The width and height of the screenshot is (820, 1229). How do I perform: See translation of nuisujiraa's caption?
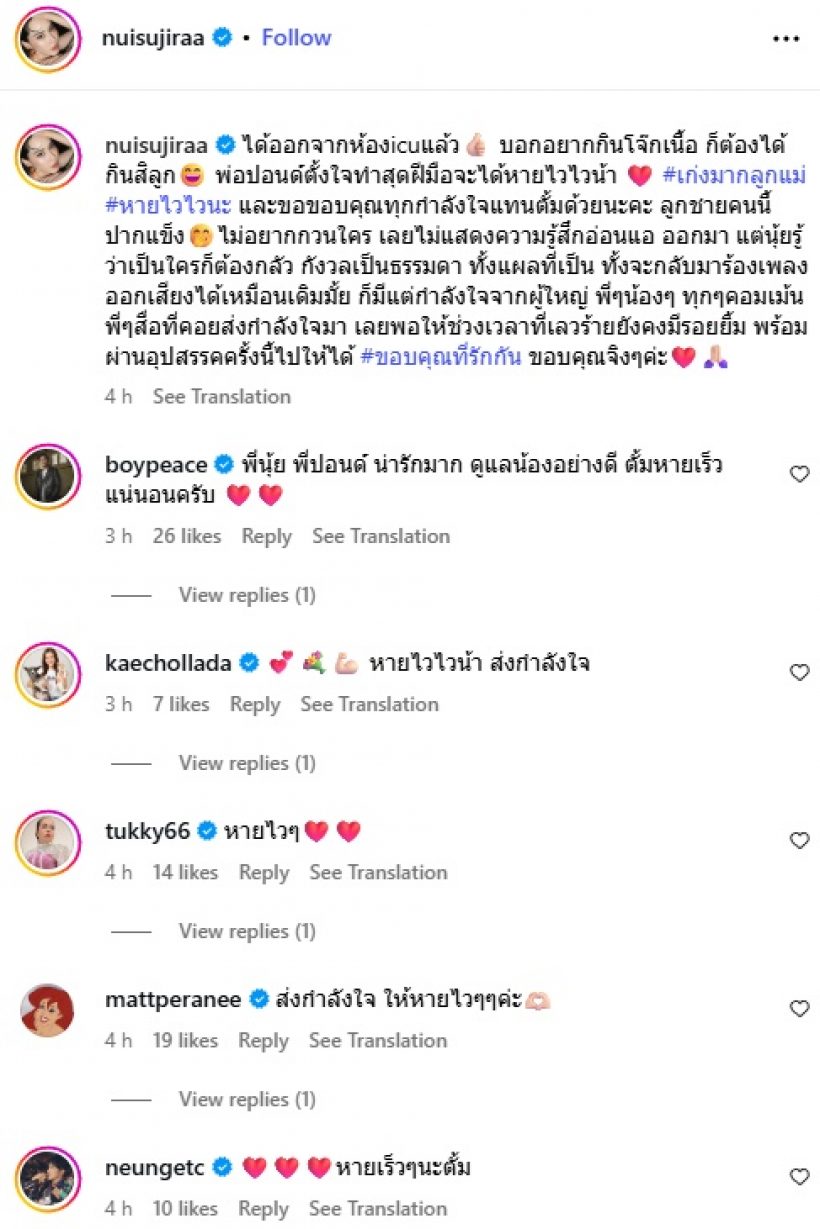(x=221, y=396)
